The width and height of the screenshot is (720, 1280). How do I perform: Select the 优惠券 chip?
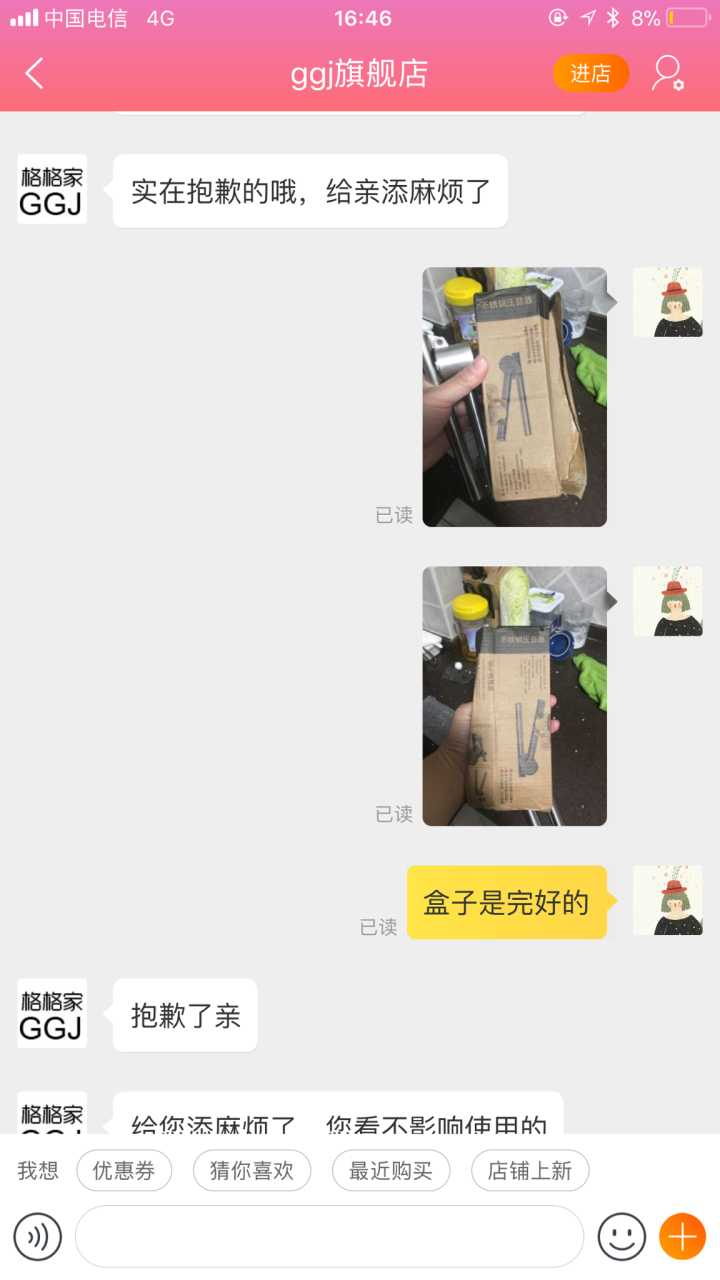pos(124,1171)
